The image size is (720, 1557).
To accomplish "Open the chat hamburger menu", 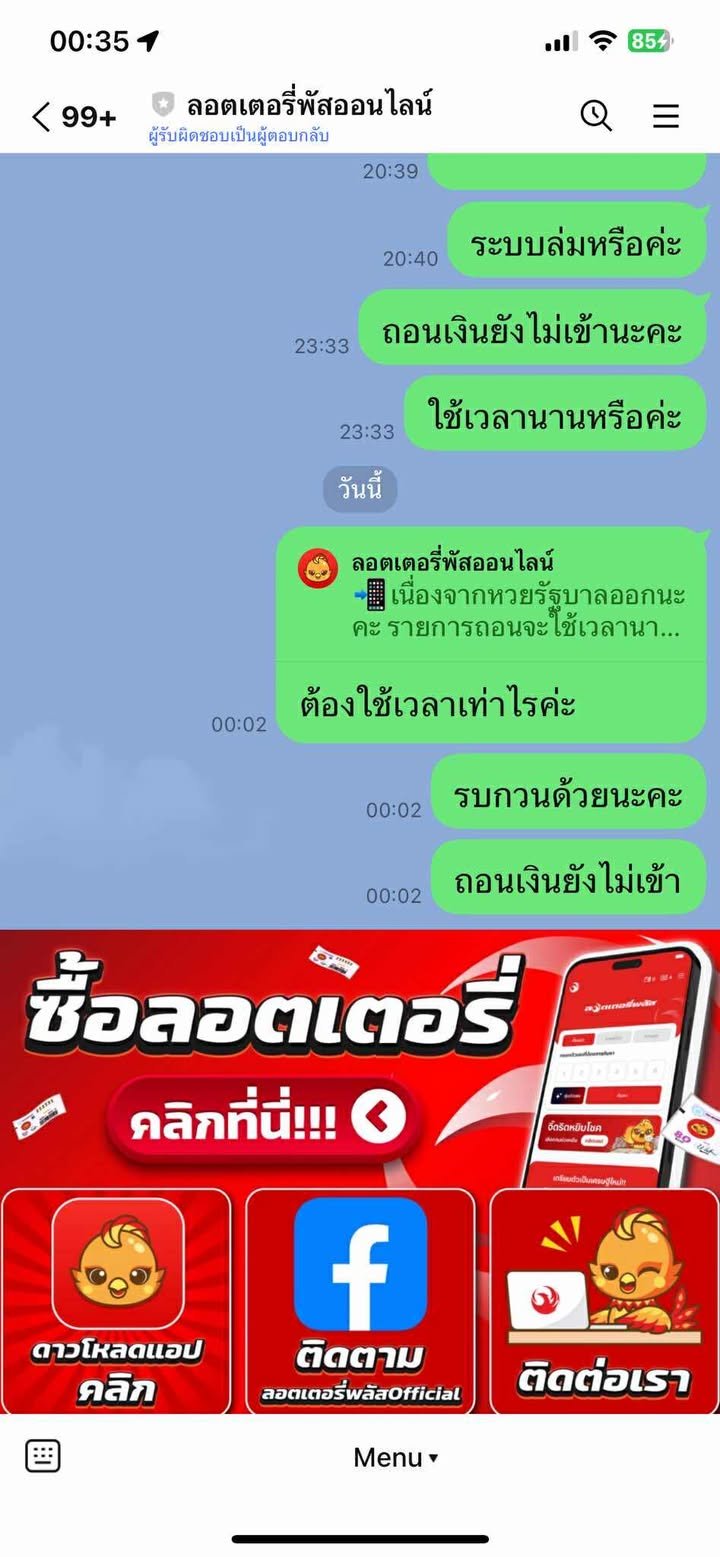I will coord(666,116).
